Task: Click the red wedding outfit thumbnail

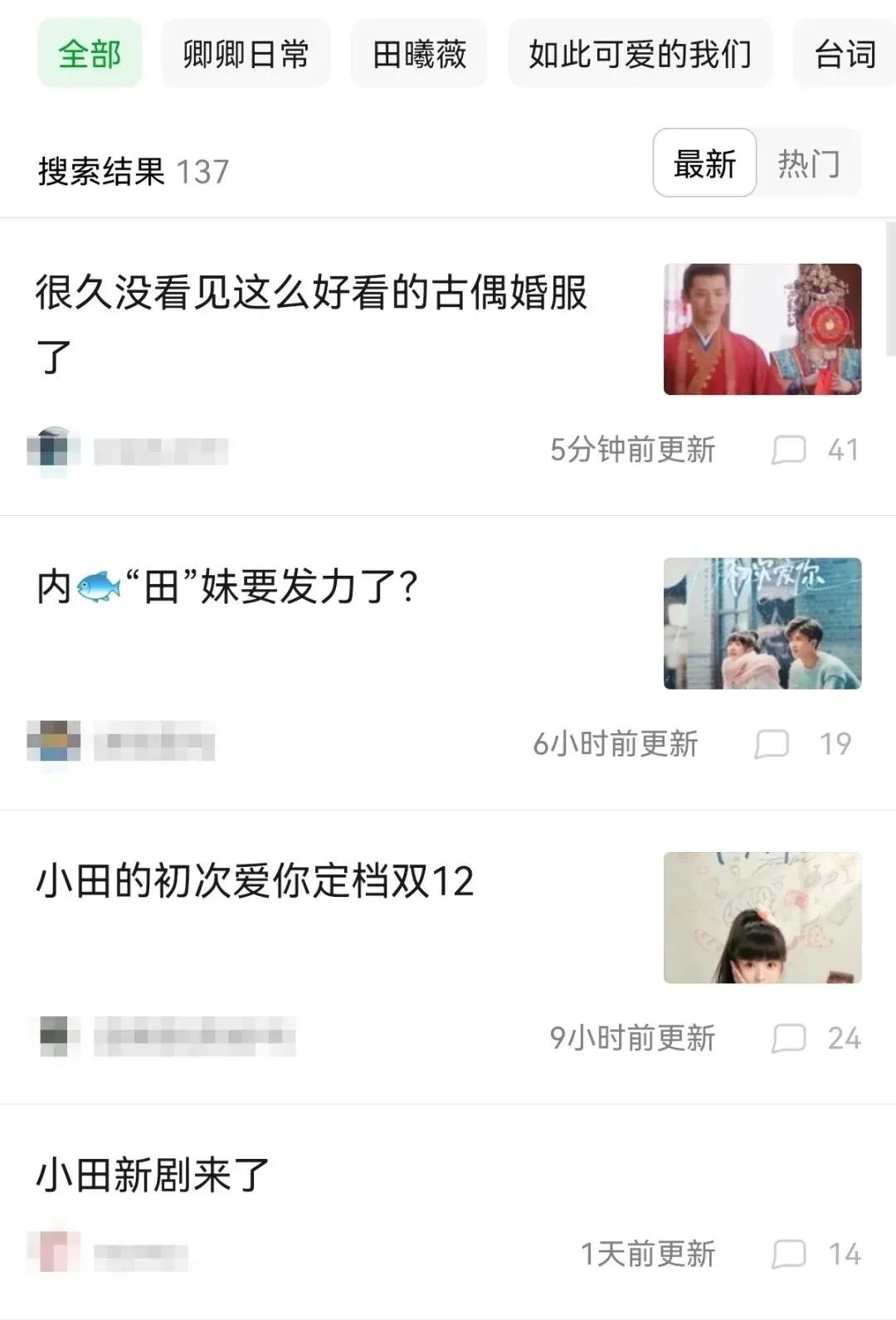Action: click(763, 330)
